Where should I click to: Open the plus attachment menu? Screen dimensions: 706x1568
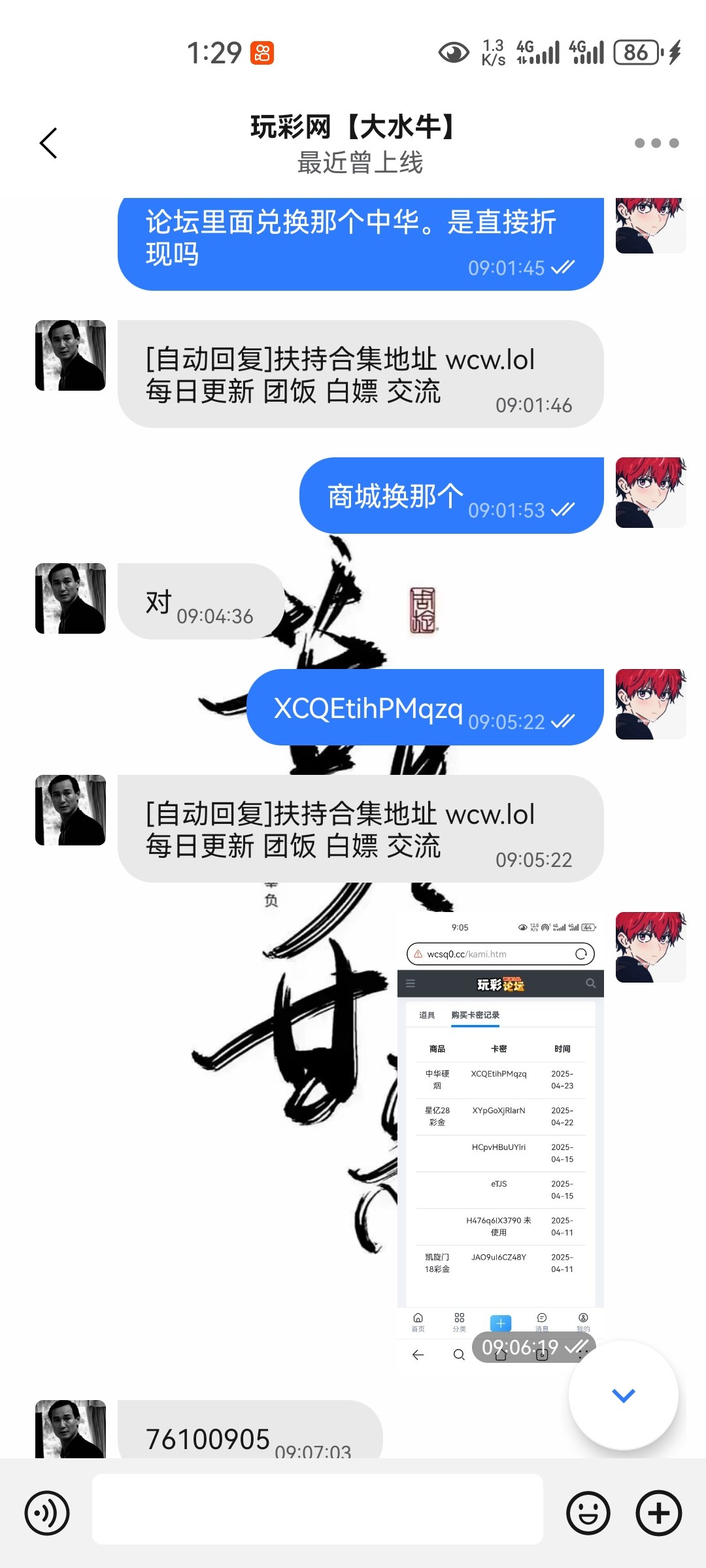tap(658, 1512)
